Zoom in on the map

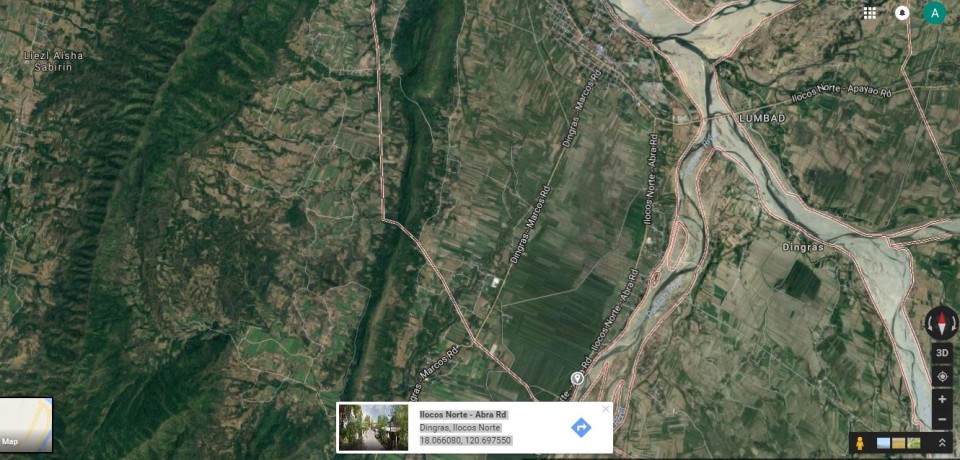[x=941, y=400]
